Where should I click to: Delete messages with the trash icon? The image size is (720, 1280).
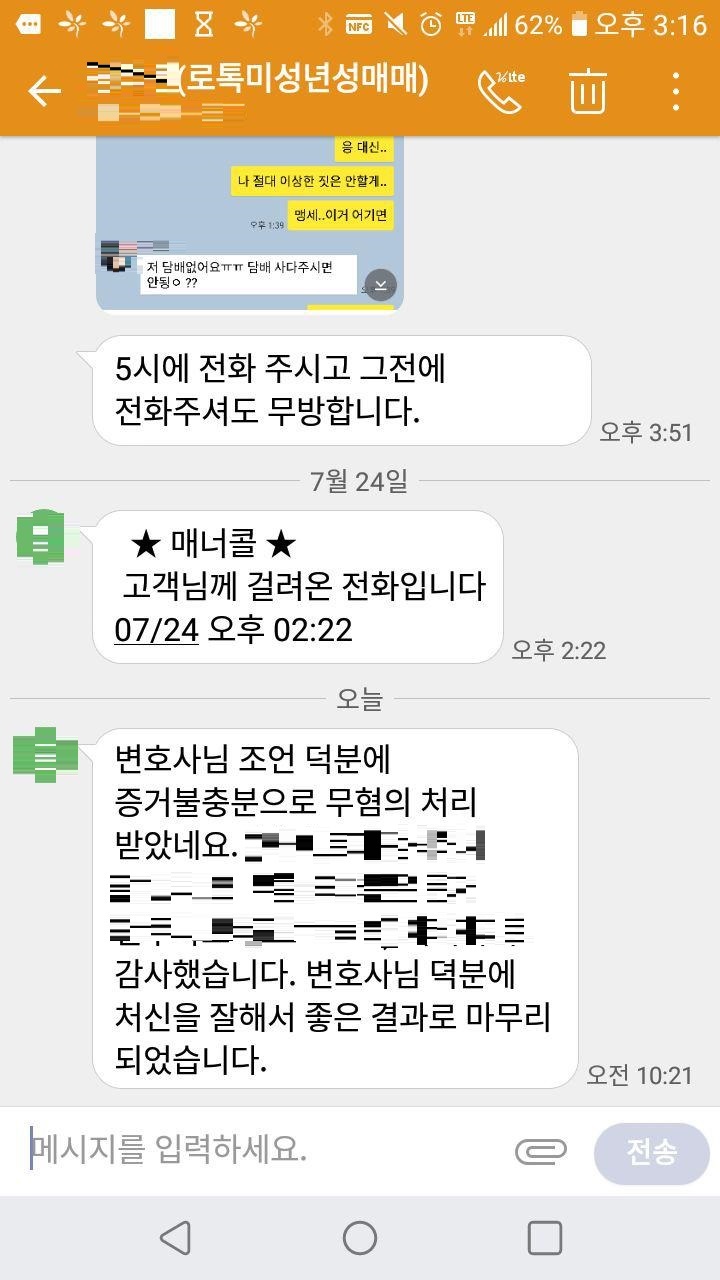588,92
